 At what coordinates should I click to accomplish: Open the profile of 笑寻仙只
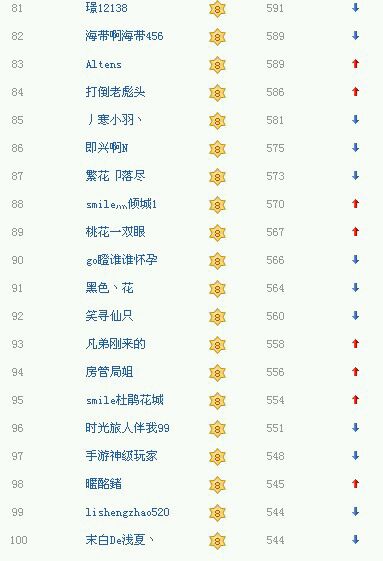tap(109, 316)
